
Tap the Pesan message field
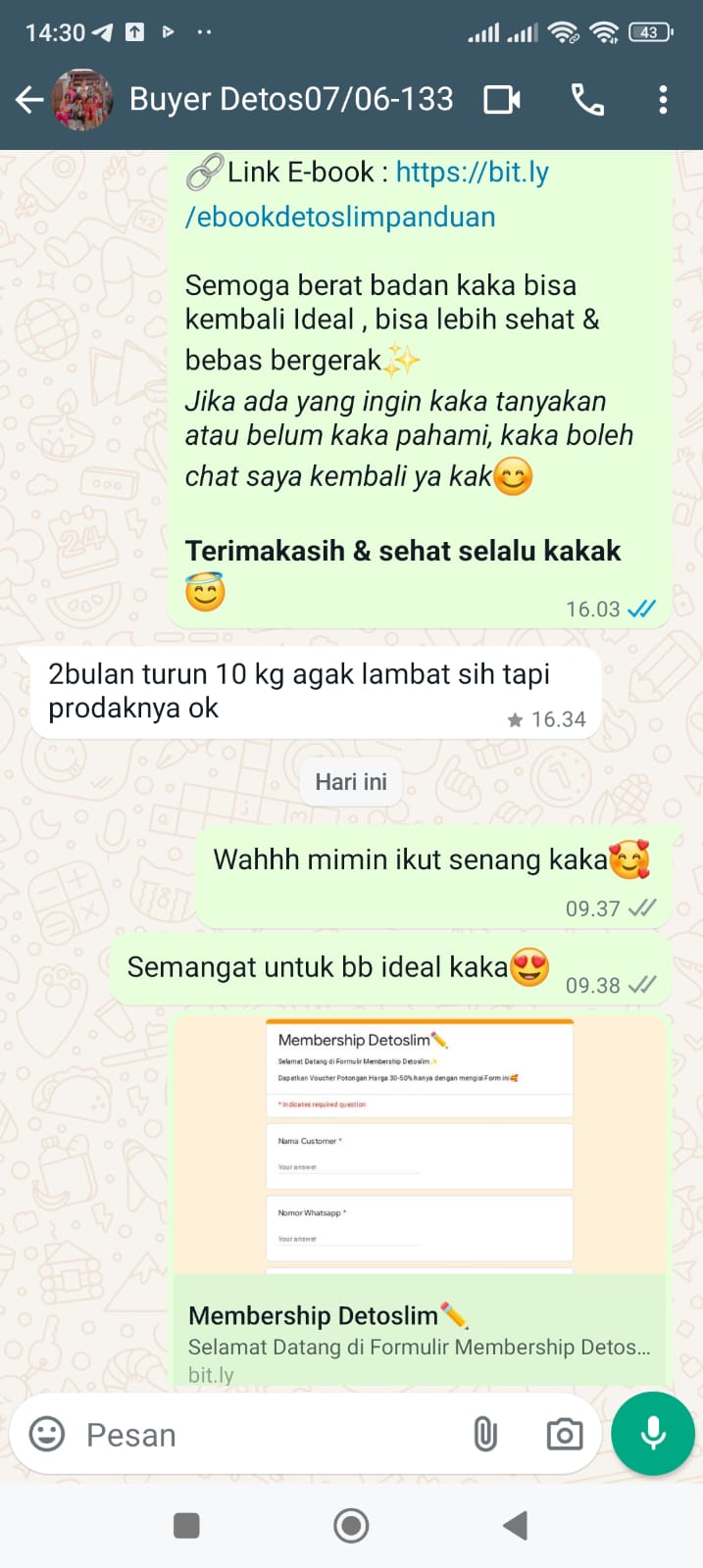click(265, 1435)
